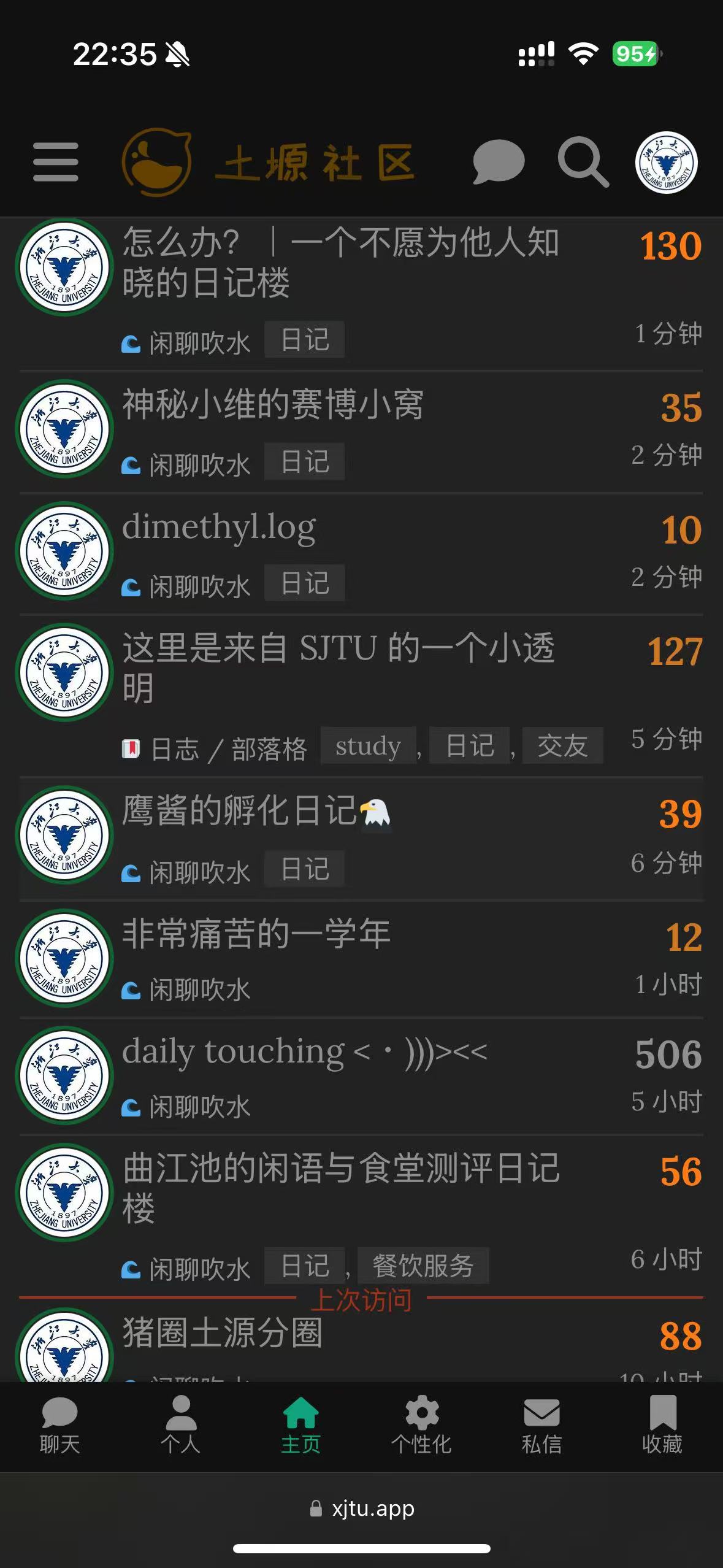This screenshot has height=1568, width=723.
Task: Open the search magnifier
Action: [x=583, y=163]
